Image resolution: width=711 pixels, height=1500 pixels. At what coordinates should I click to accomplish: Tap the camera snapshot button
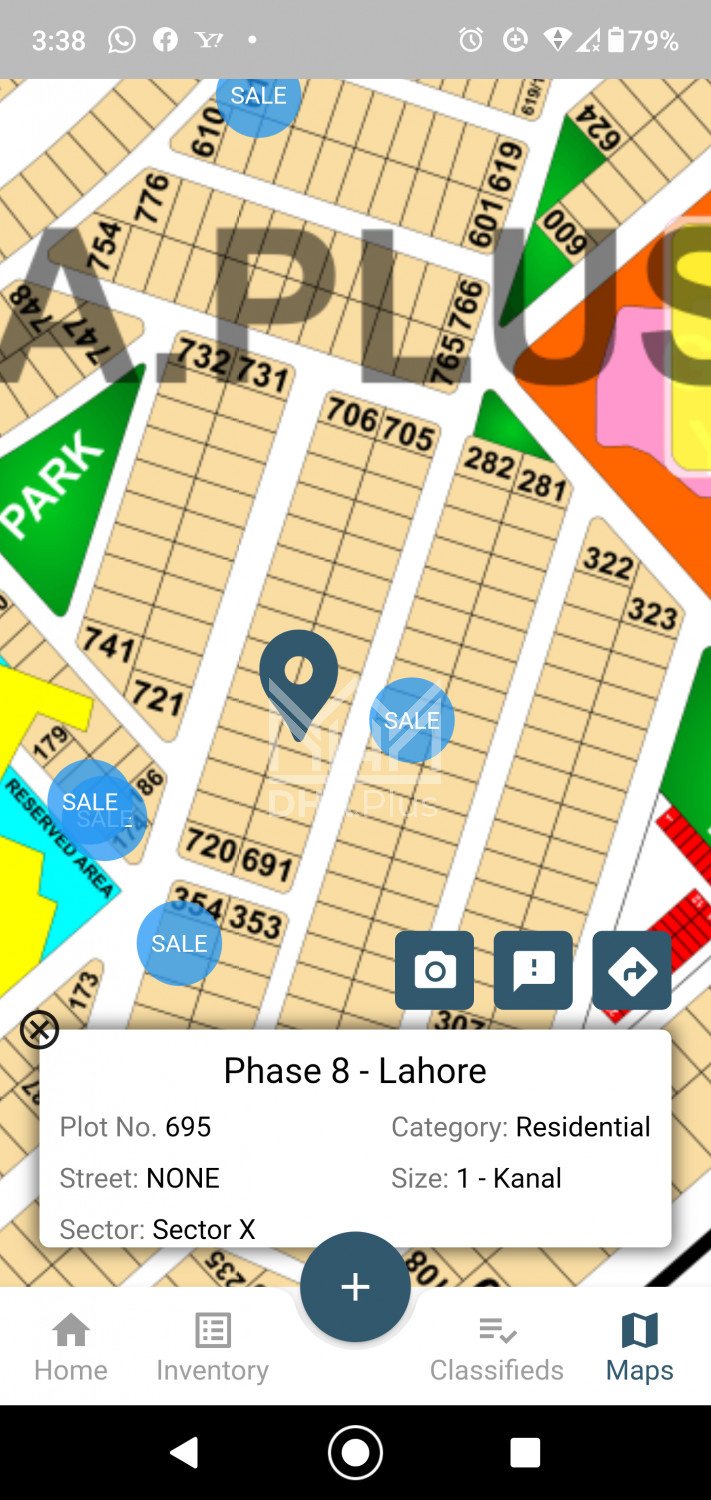(x=434, y=970)
